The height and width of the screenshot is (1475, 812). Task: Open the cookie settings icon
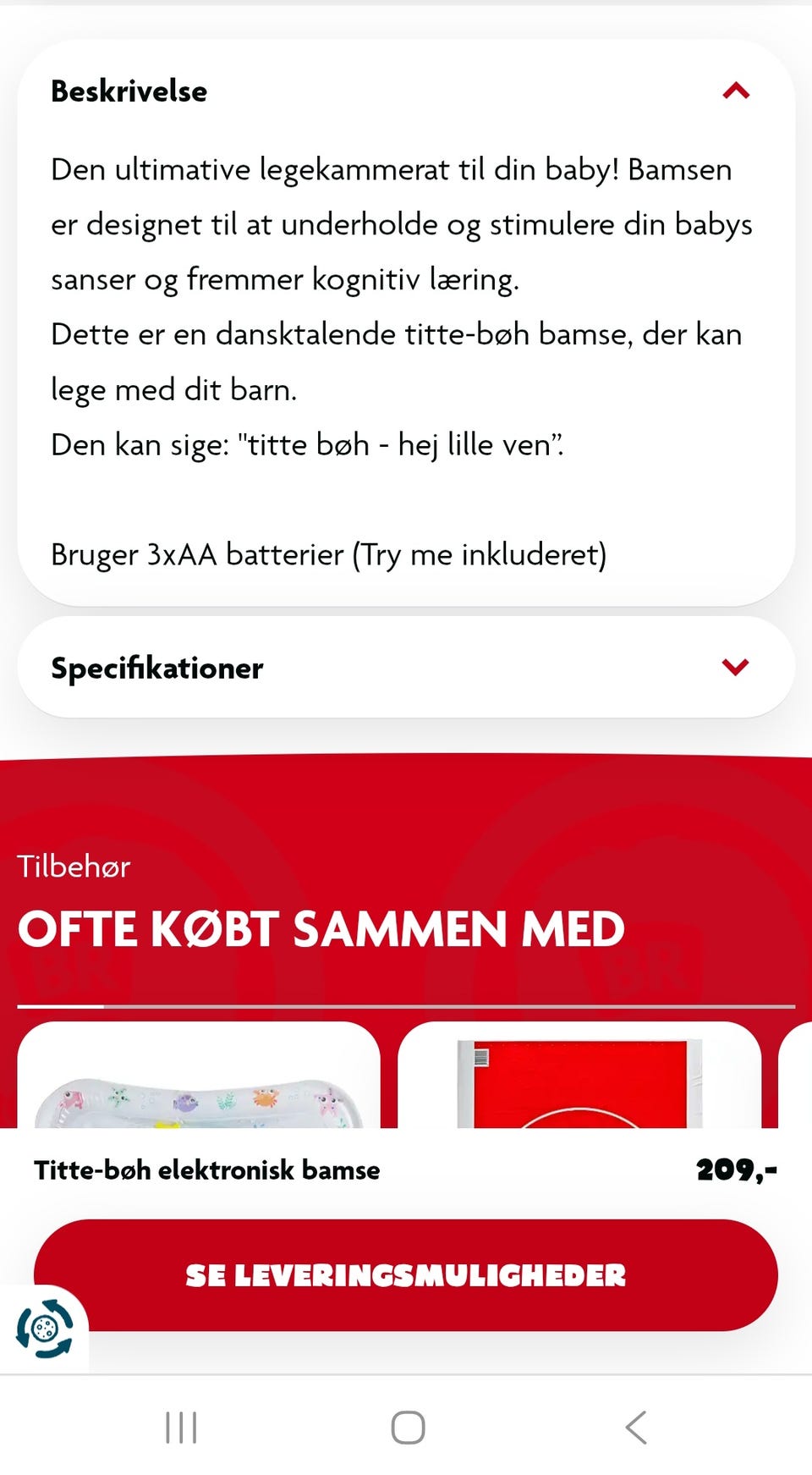click(x=44, y=1329)
